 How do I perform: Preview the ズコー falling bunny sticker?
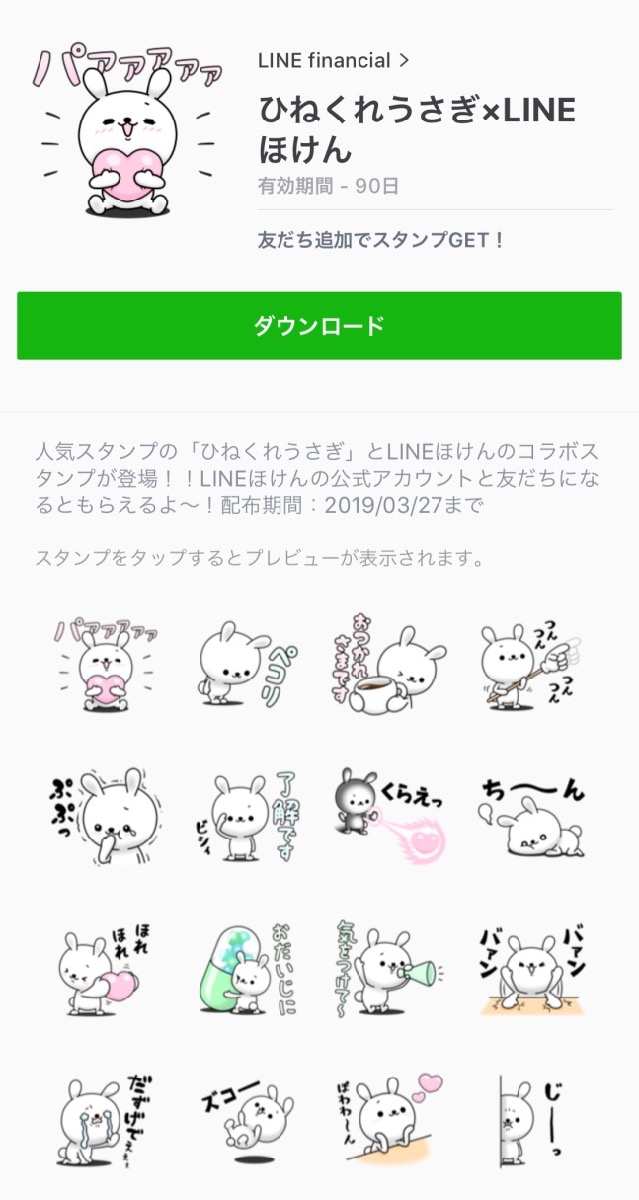click(247, 1118)
